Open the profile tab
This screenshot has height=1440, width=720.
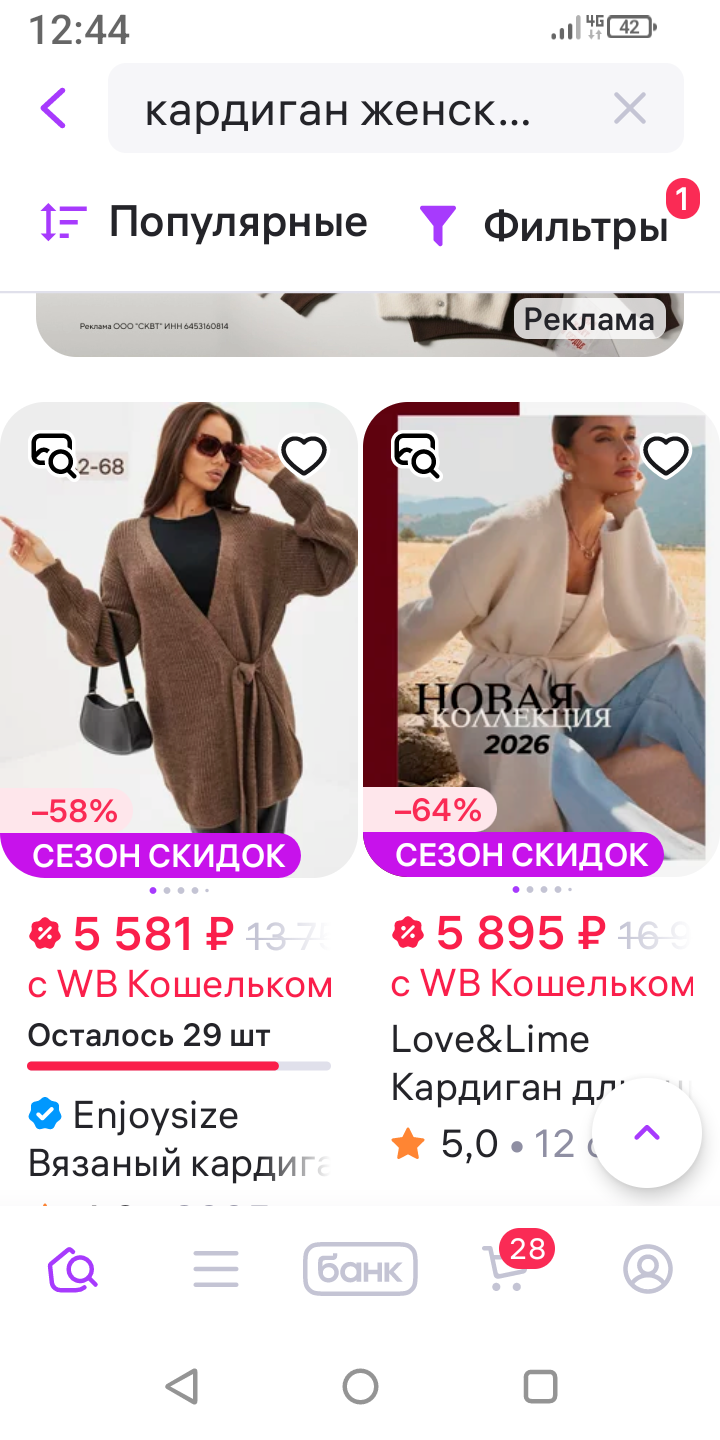[648, 1270]
